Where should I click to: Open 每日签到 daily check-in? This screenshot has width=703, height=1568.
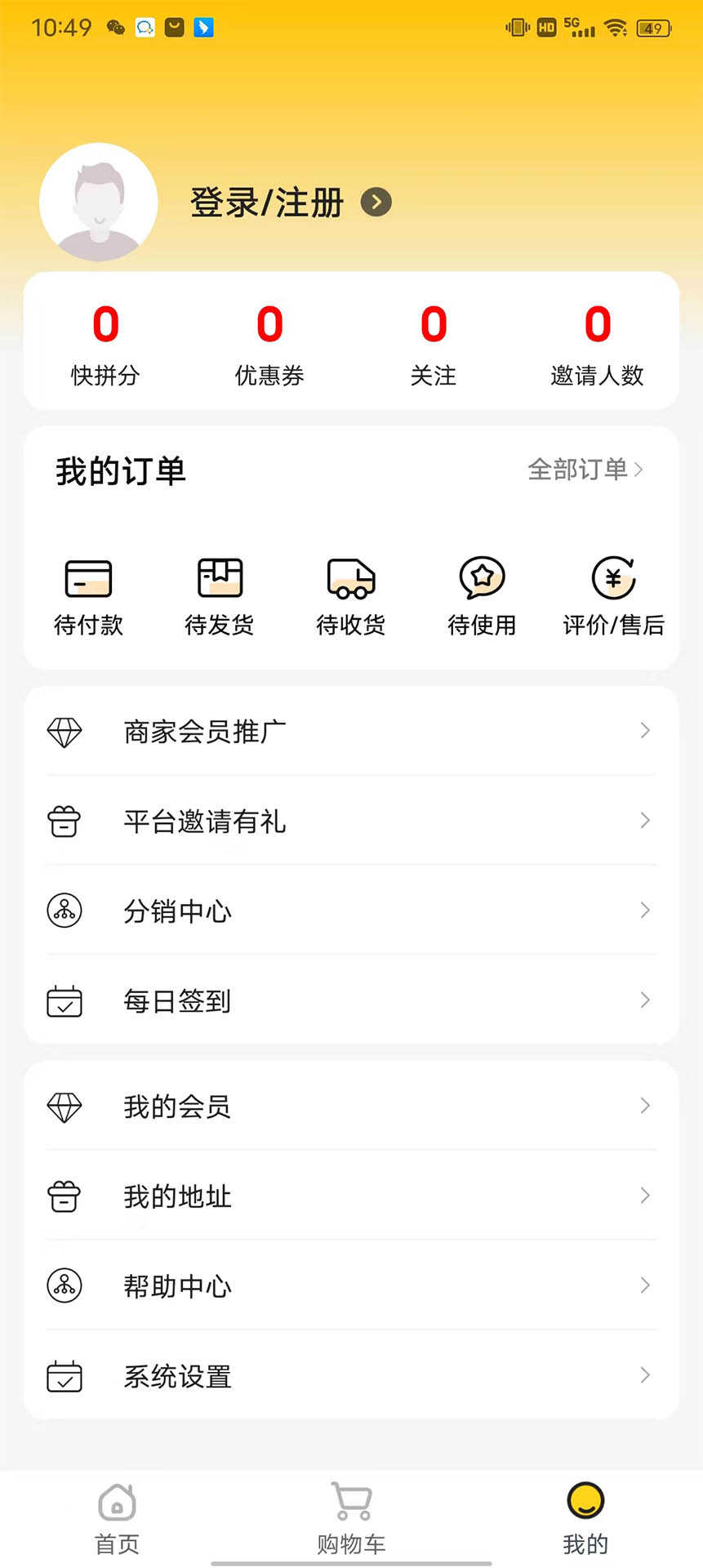point(351,1000)
